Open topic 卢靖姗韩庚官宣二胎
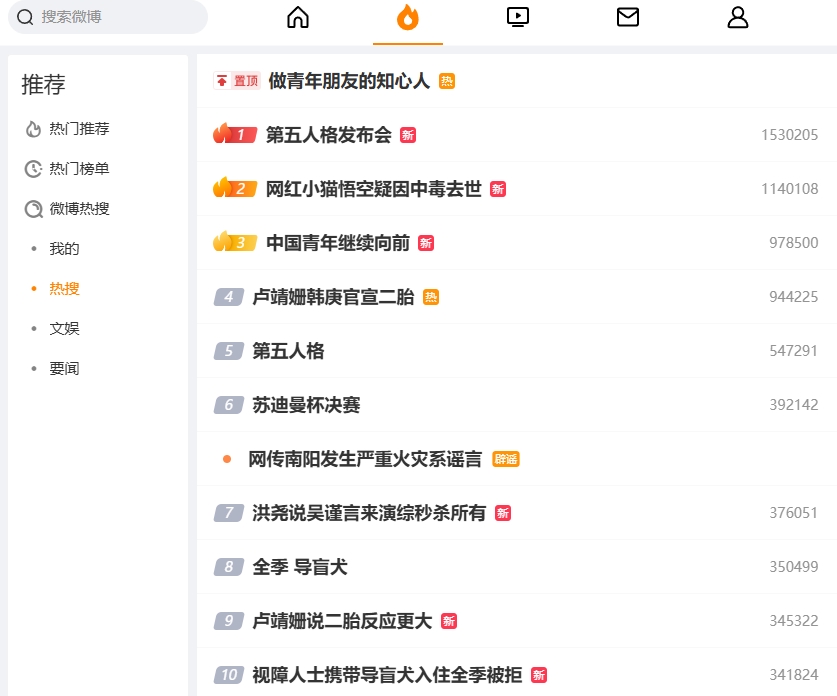 coord(333,297)
